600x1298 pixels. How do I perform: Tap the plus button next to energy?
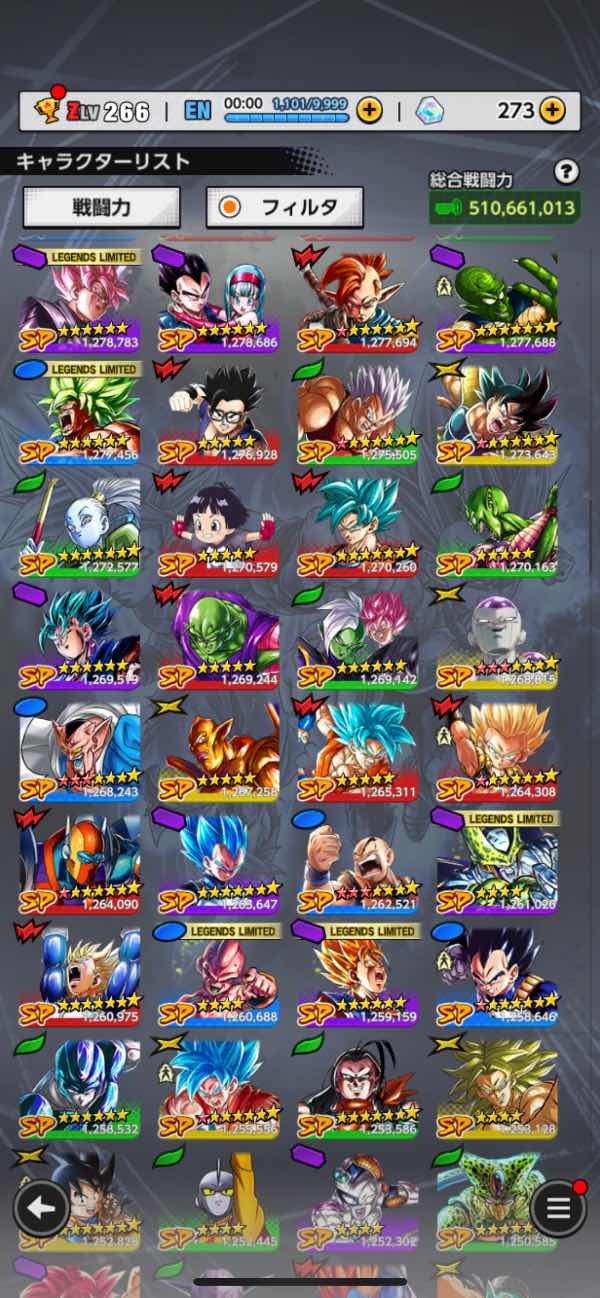[369, 110]
